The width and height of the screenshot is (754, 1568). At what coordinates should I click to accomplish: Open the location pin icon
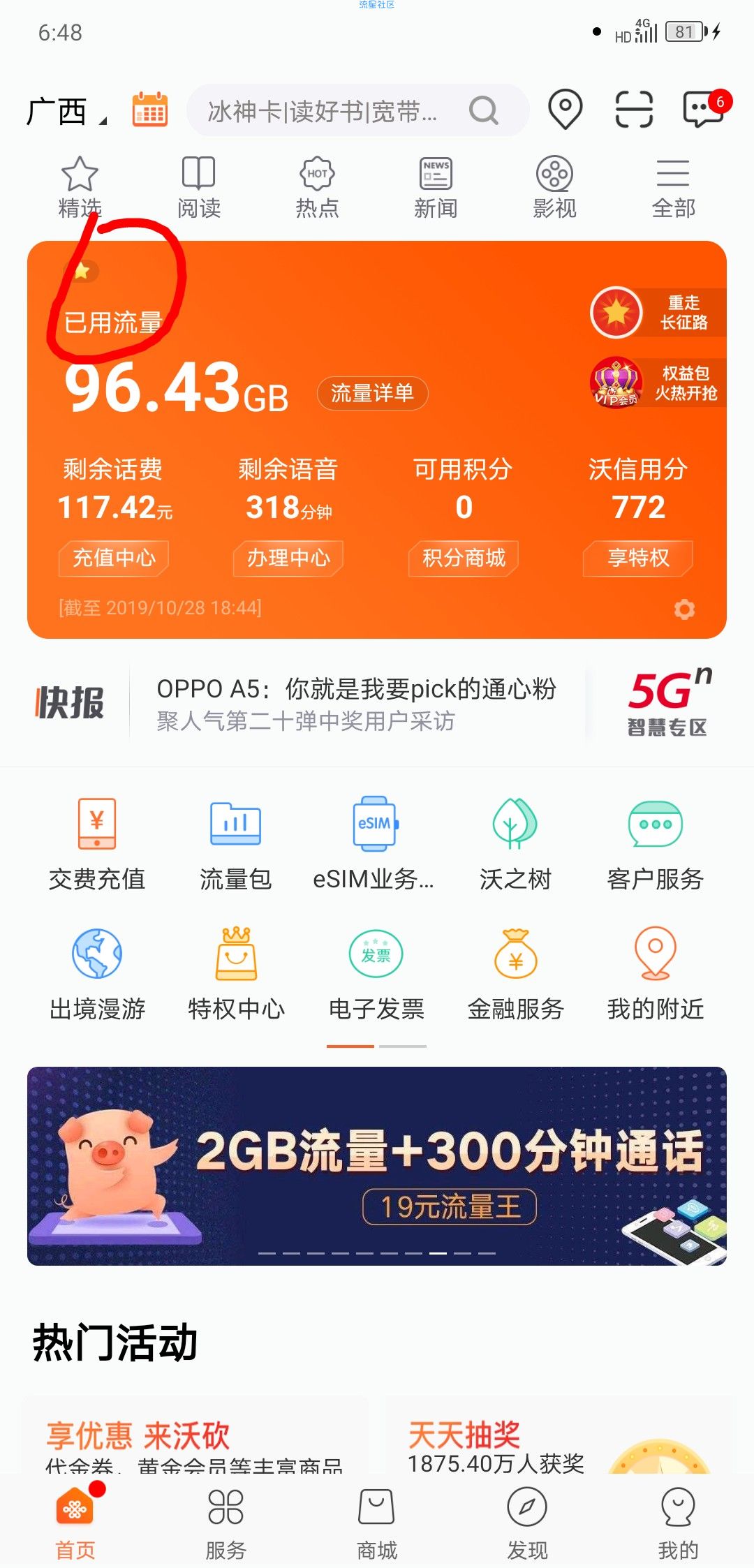(x=565, y=110)
